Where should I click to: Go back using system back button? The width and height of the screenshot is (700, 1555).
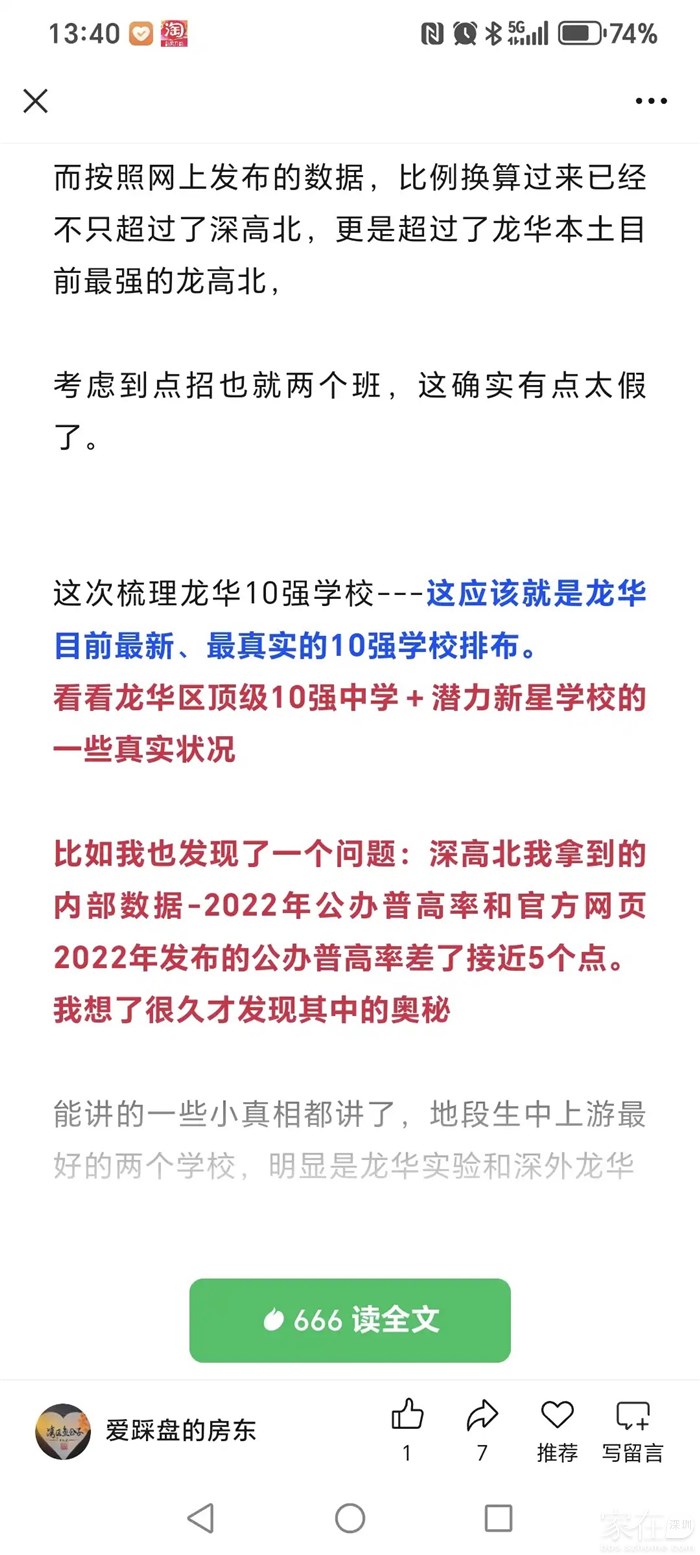pyautogui.click(x=201, y=1518)
